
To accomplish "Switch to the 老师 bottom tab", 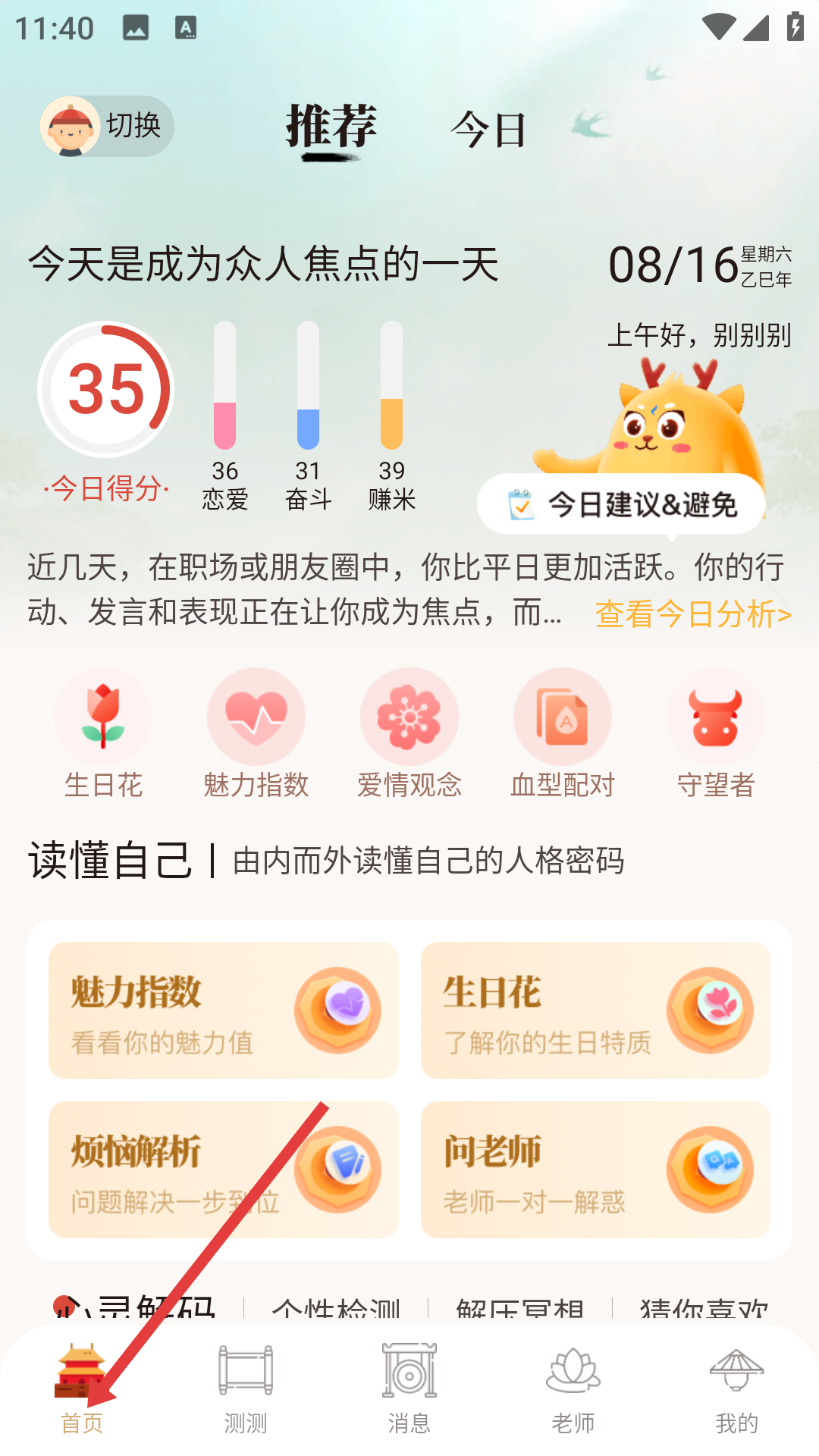I will 573,1389.
